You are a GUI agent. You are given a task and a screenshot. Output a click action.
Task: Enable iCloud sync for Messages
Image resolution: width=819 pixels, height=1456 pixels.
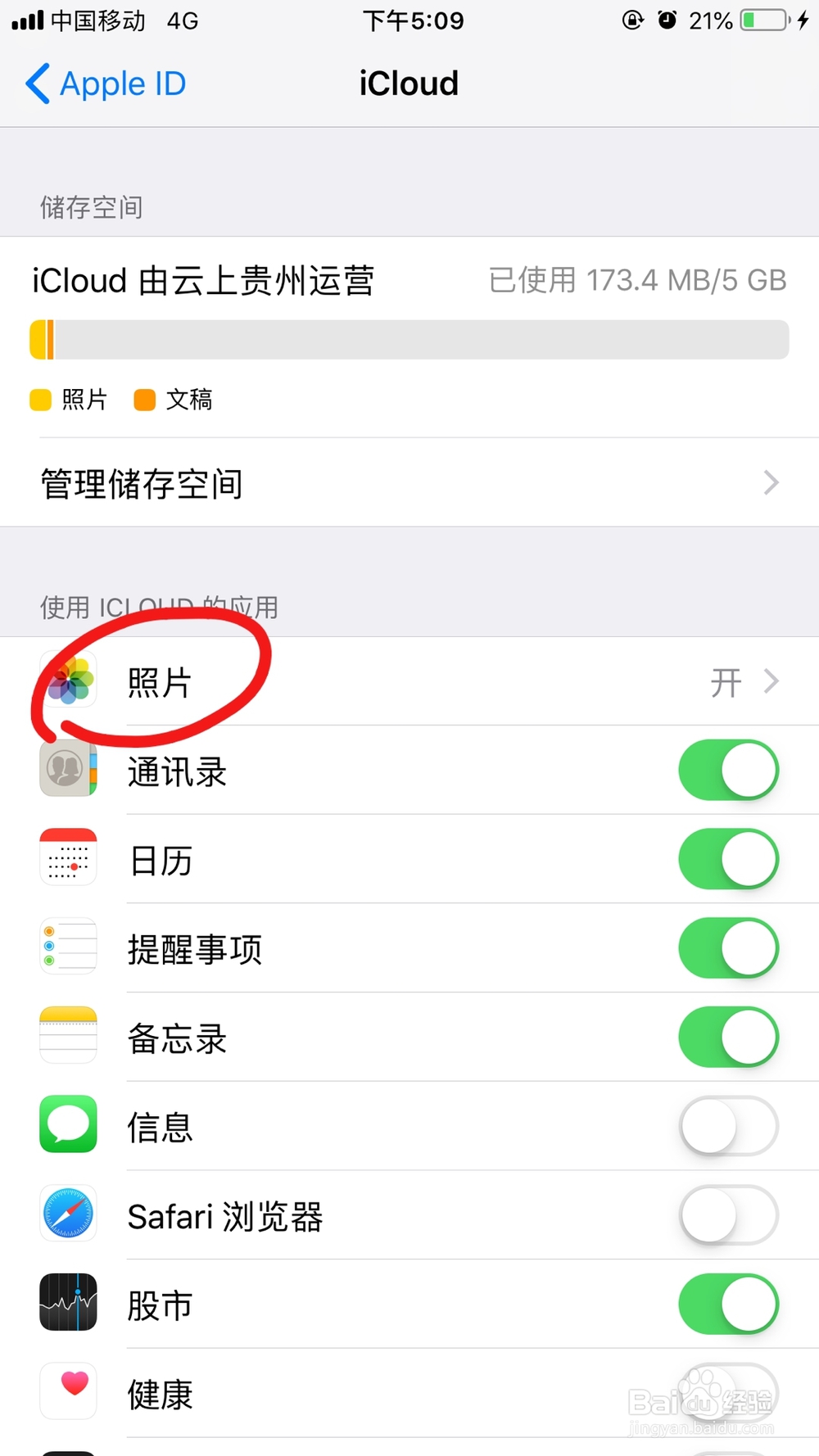[728, 1125]
